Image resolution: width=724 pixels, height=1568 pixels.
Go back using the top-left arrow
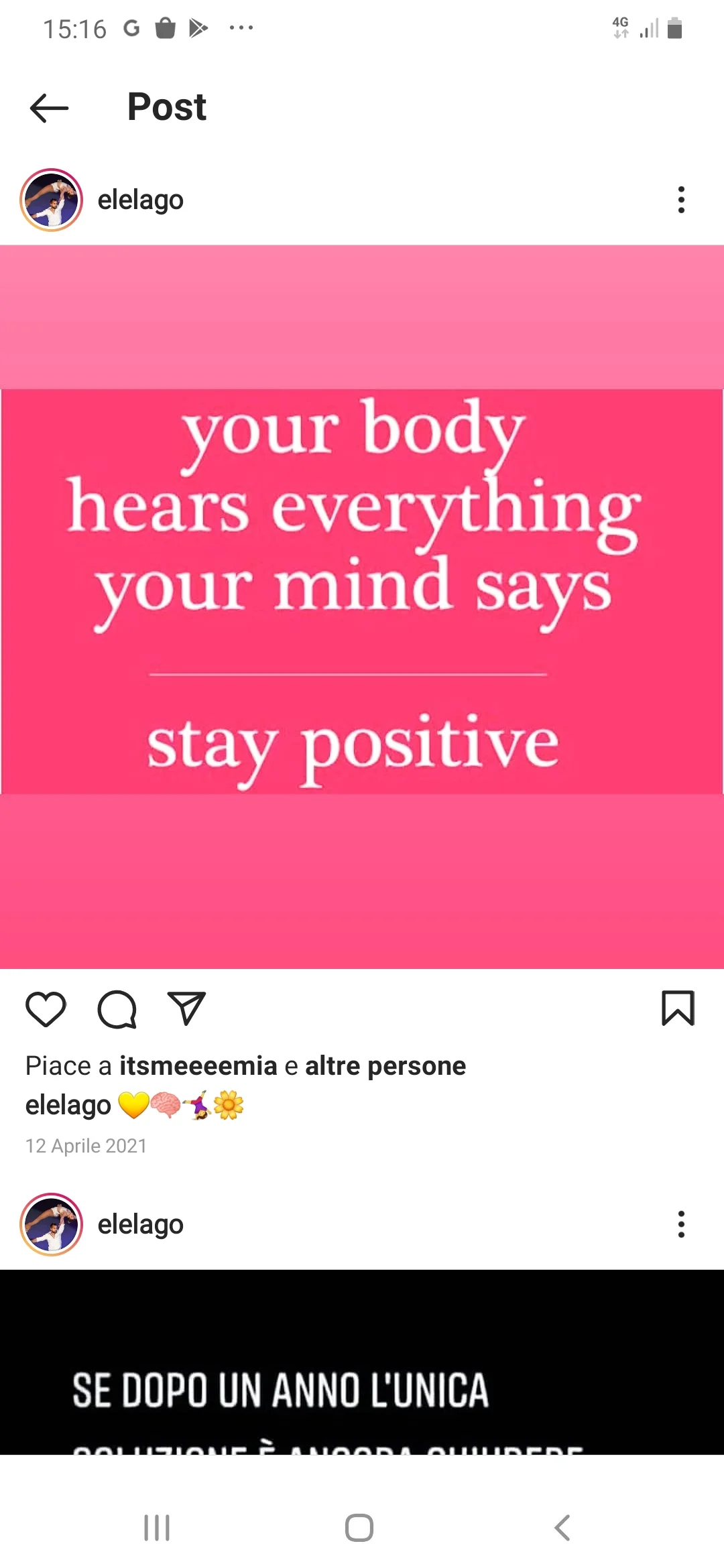click(x=48, y=108)
